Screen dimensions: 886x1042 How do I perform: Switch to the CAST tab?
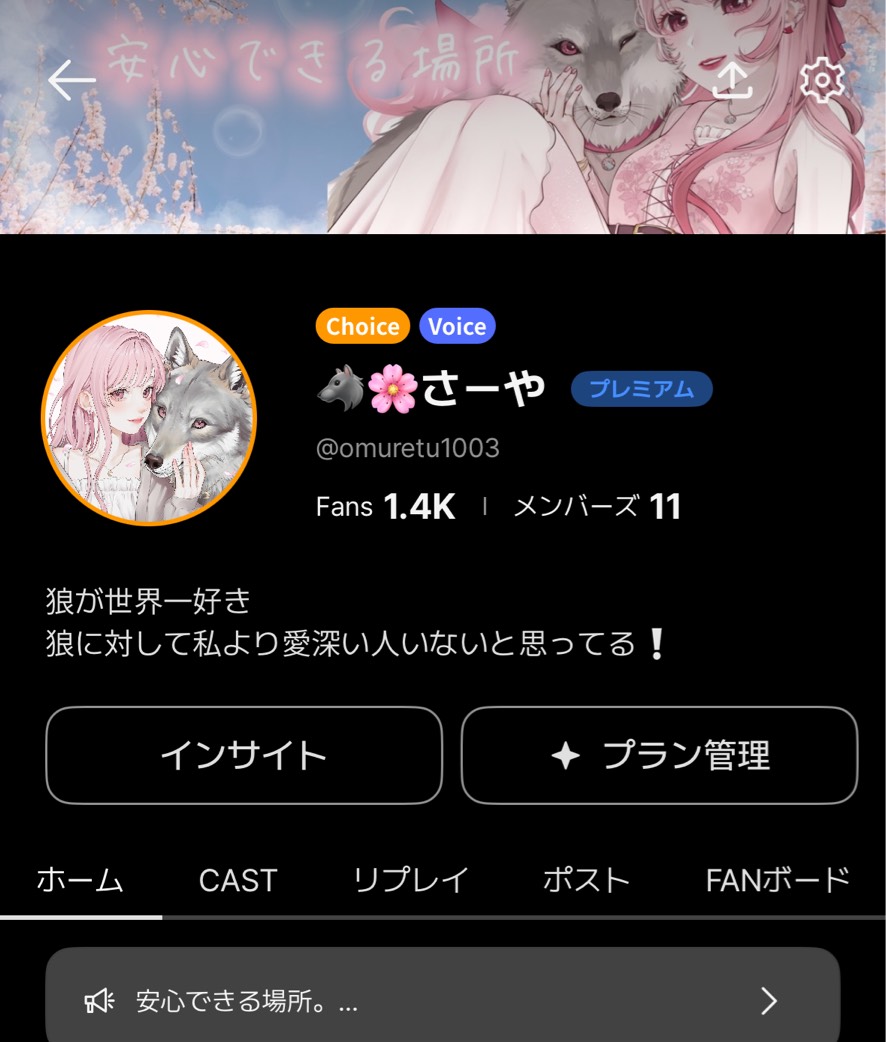(x=238, y=880)
